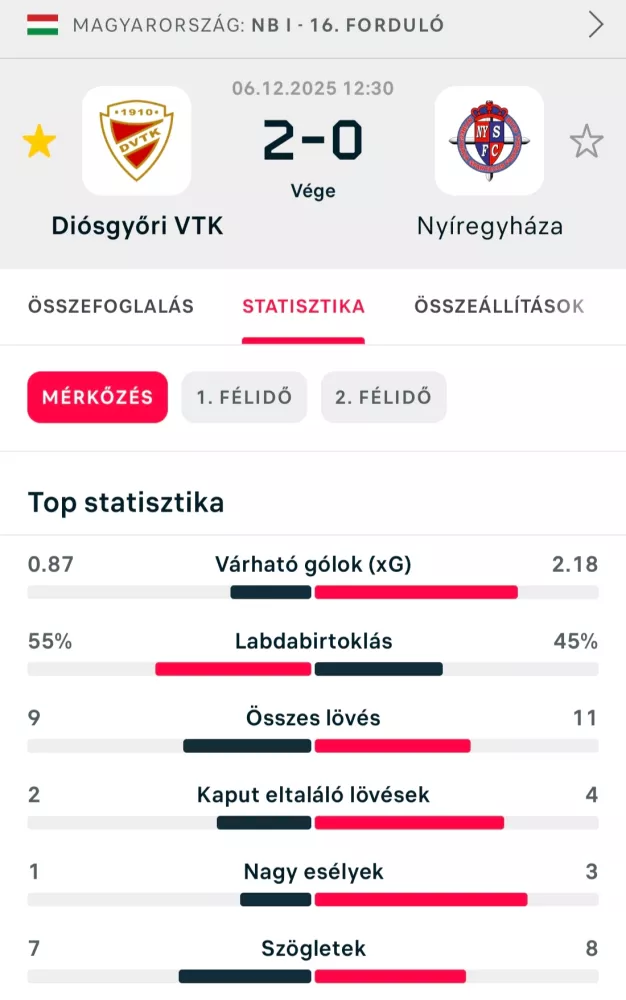Switch to the Összefoglalás tab
626x1000 pixels.
point(111,307)
